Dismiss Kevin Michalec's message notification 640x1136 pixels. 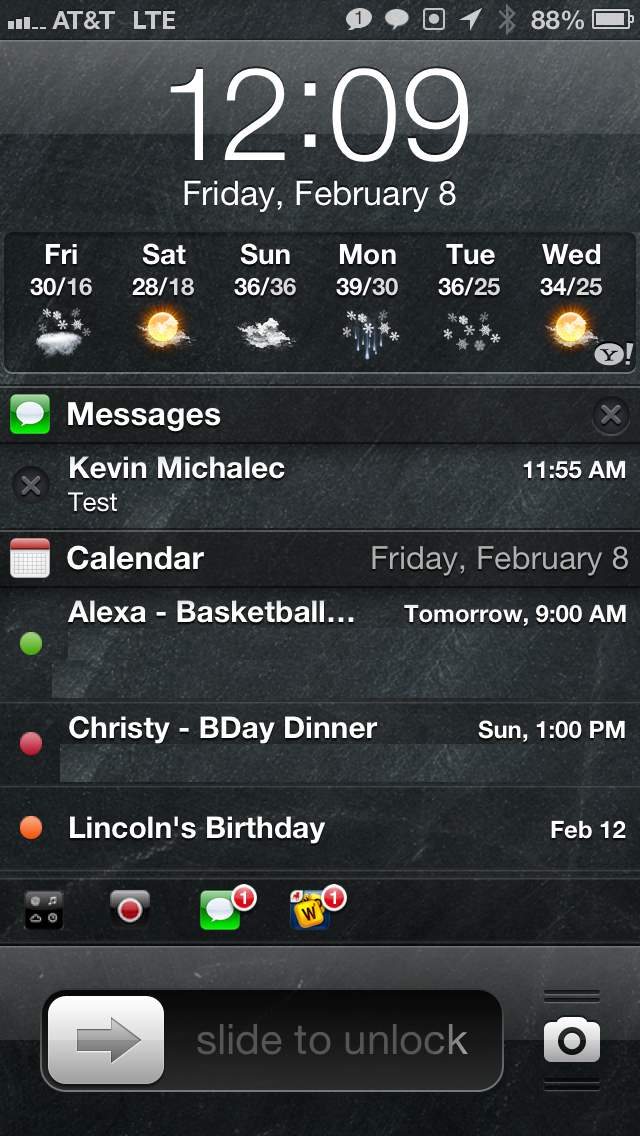pyautogui.click(x=30, y=485)
